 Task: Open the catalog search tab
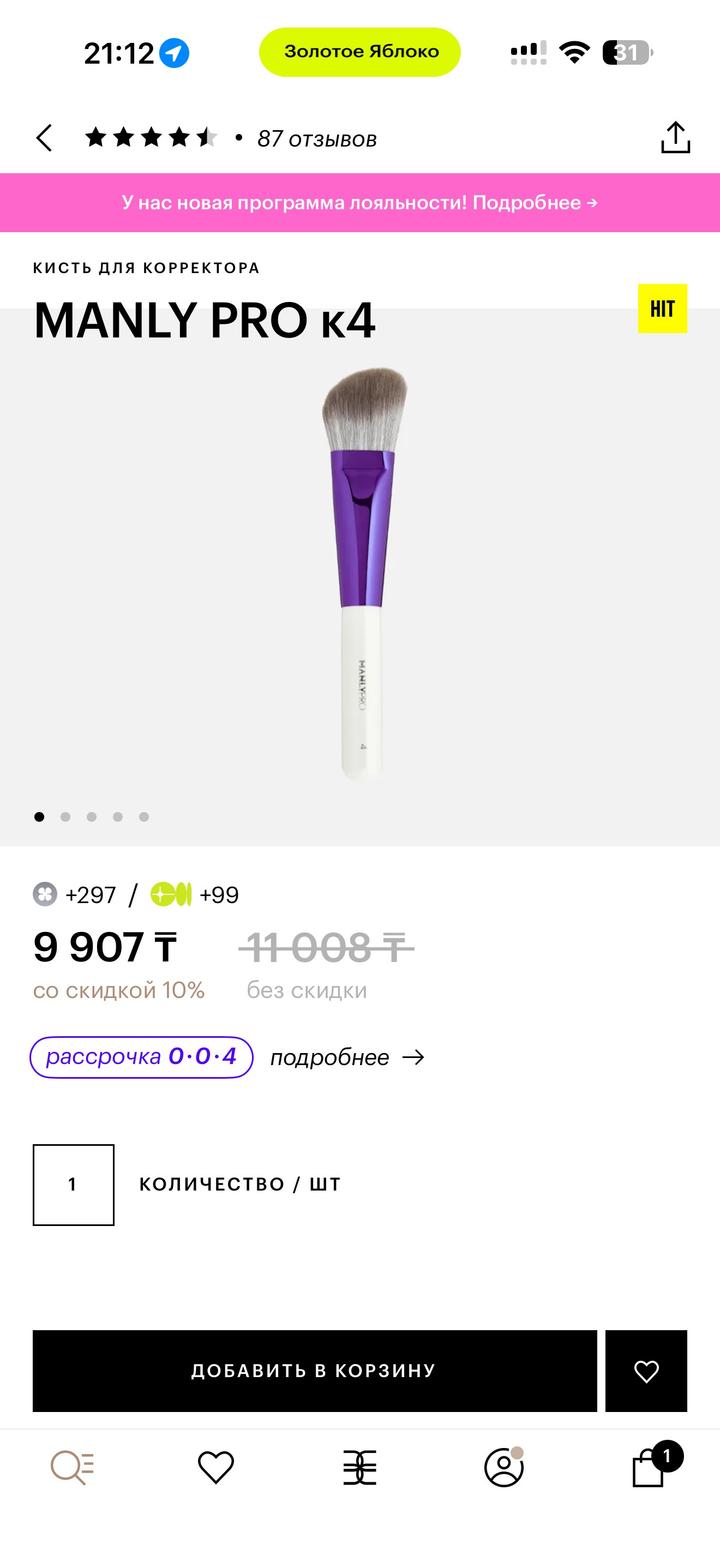(72, 1467)
